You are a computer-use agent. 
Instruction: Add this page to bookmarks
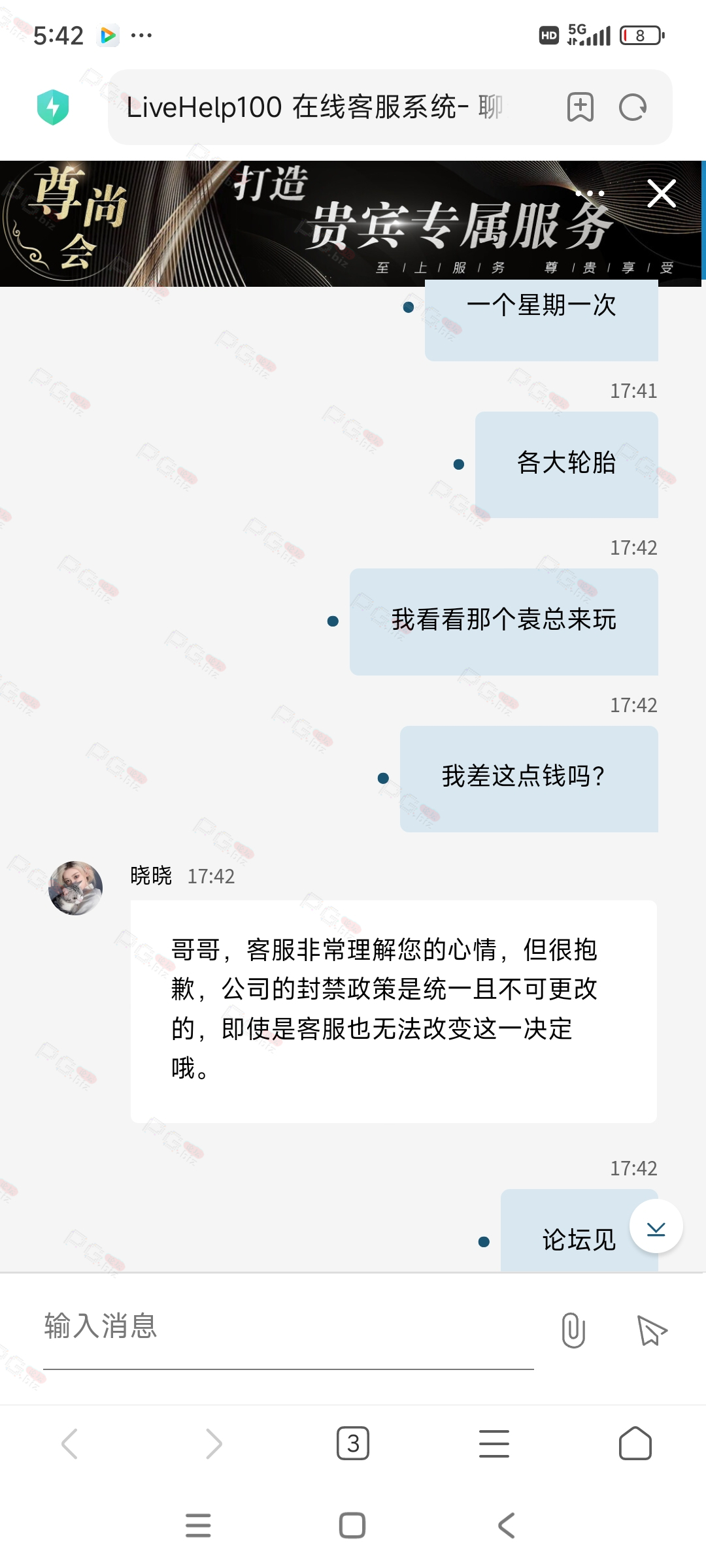click(x=580, y=107)
